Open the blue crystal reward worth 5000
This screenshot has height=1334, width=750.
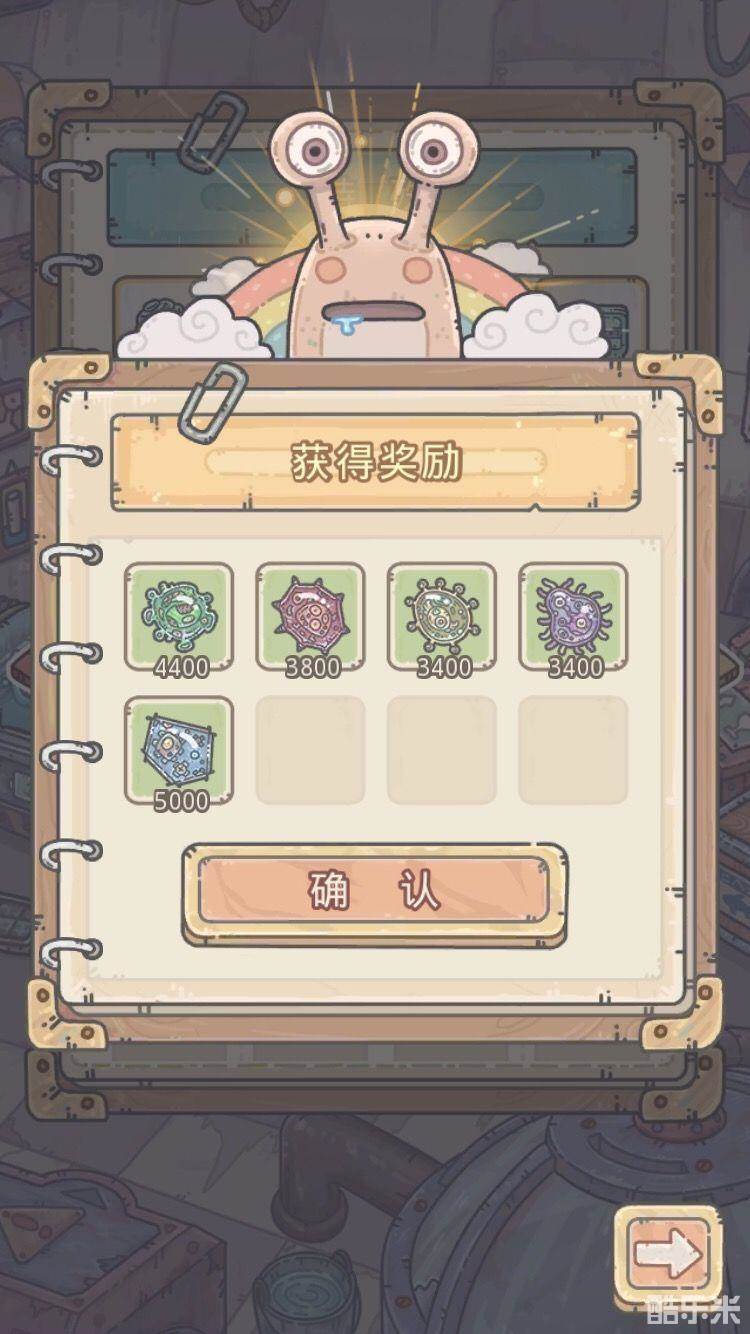[x=179, y=749]
